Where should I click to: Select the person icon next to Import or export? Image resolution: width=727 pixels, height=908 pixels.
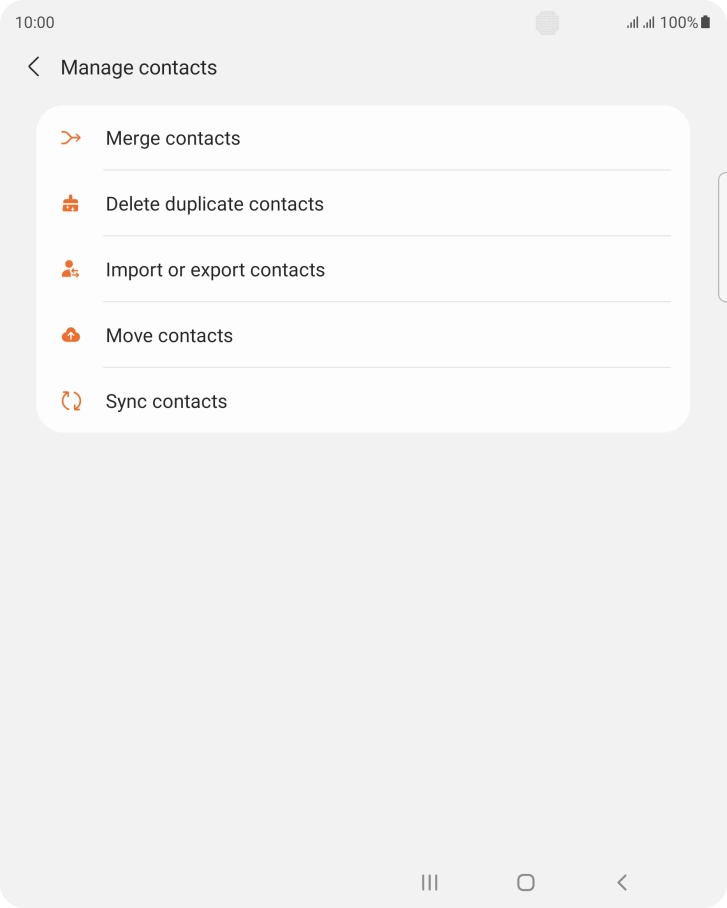tap(70, 269)
